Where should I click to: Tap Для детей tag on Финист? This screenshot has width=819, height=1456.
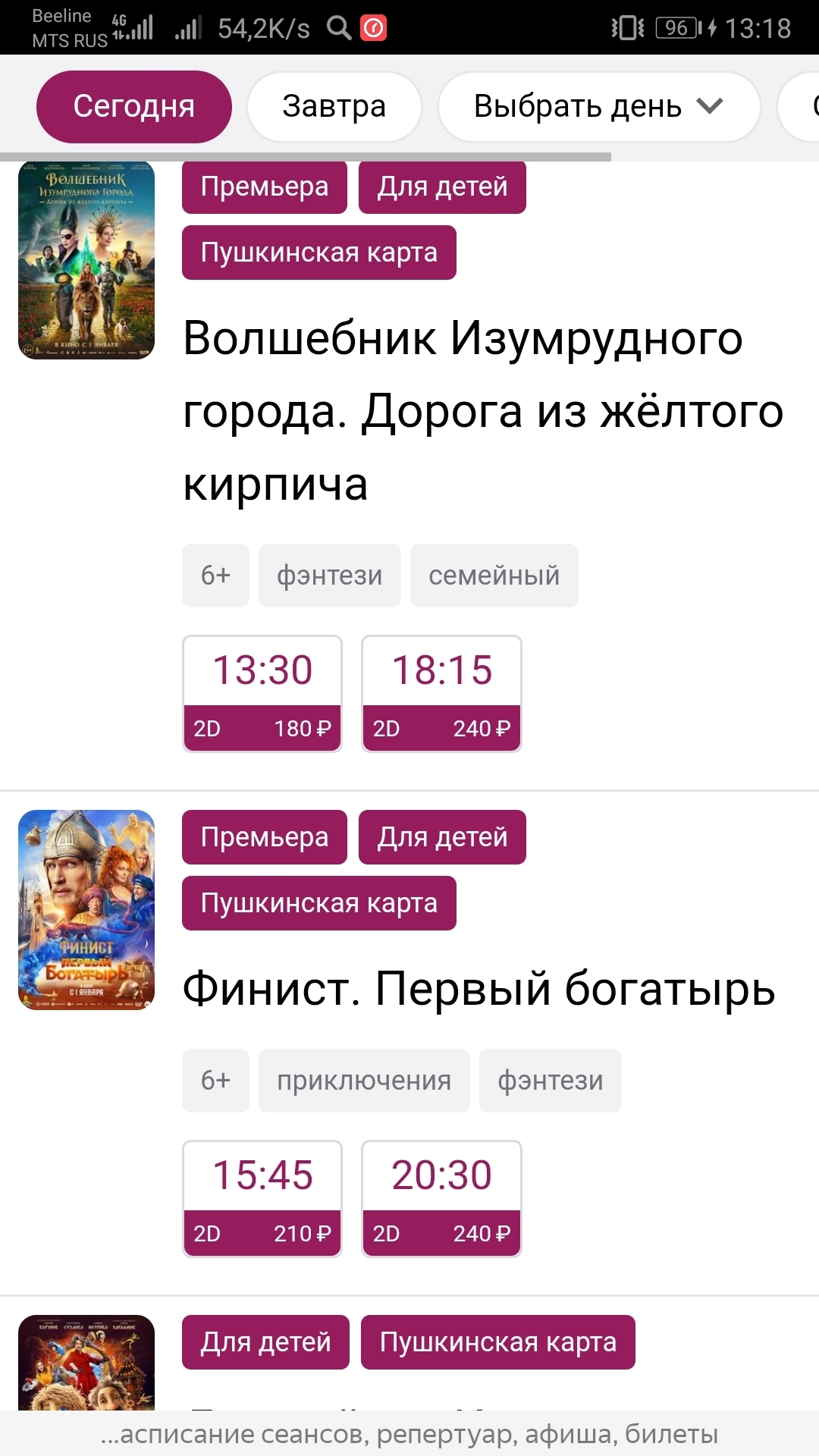point(442,837)
